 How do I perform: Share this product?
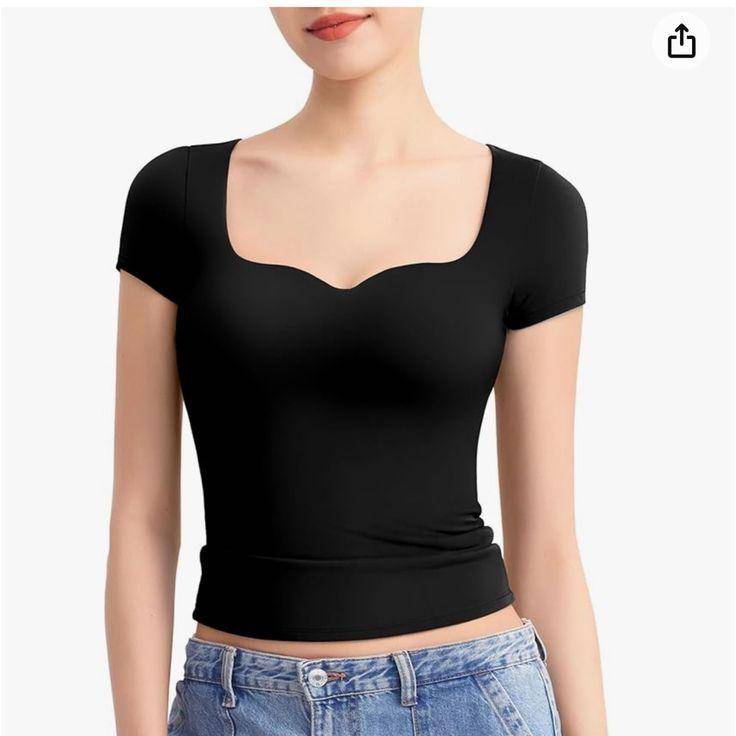681,41
